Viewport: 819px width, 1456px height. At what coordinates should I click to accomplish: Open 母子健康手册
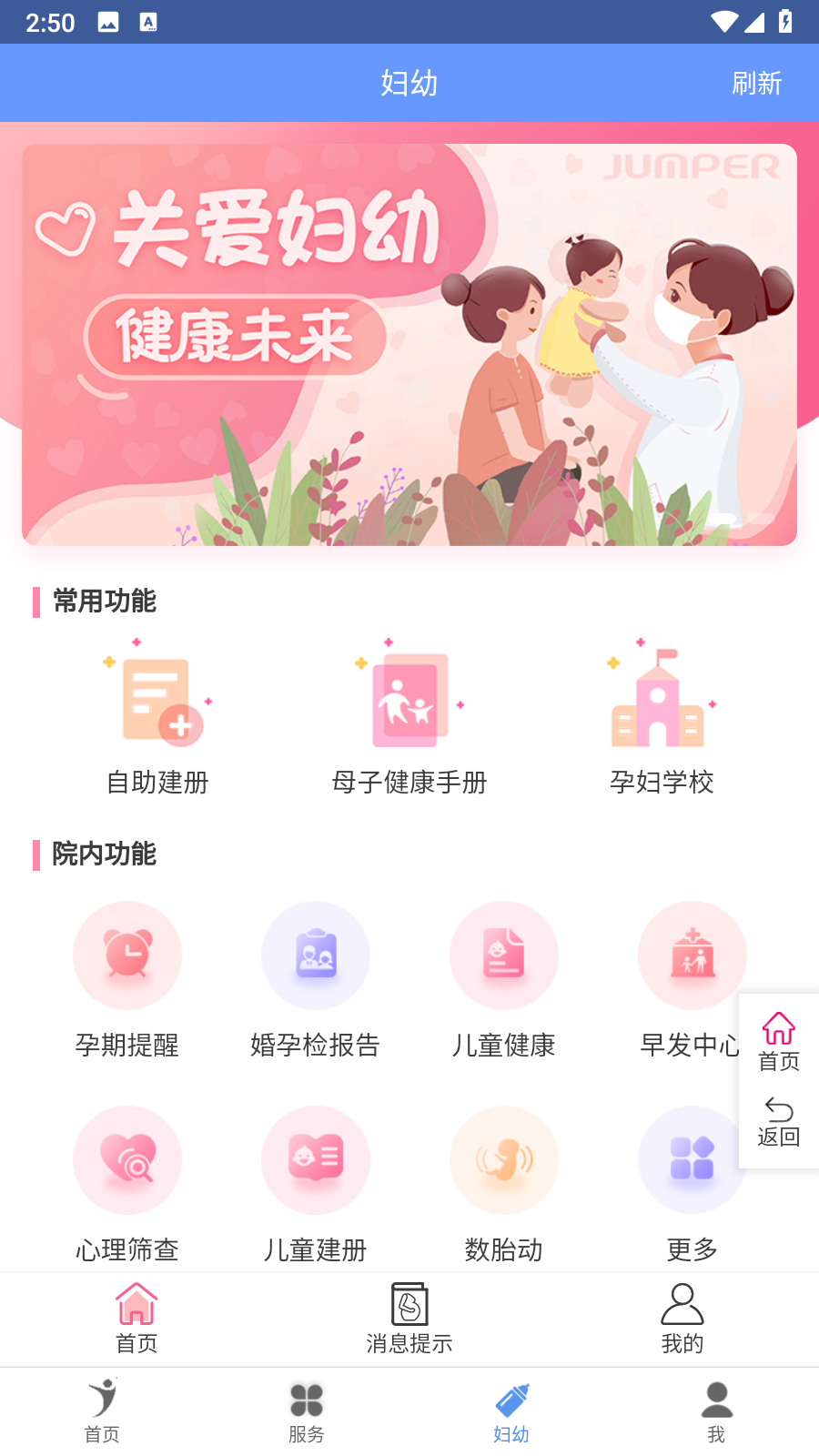409,719
